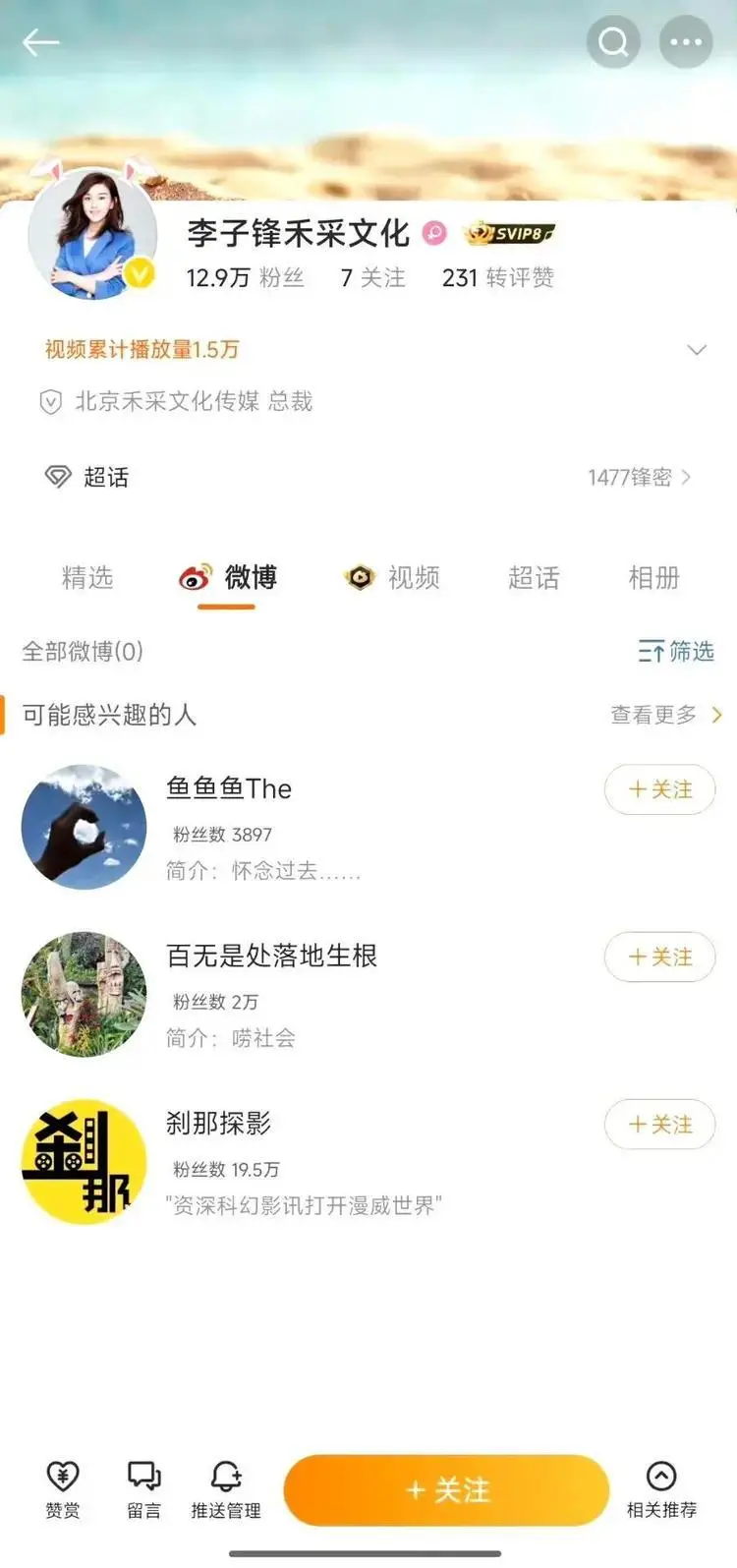The height and width of the screenshot is (1568, 737).
Task: Expand the profile info chevron
Action: tap(697, 350)
